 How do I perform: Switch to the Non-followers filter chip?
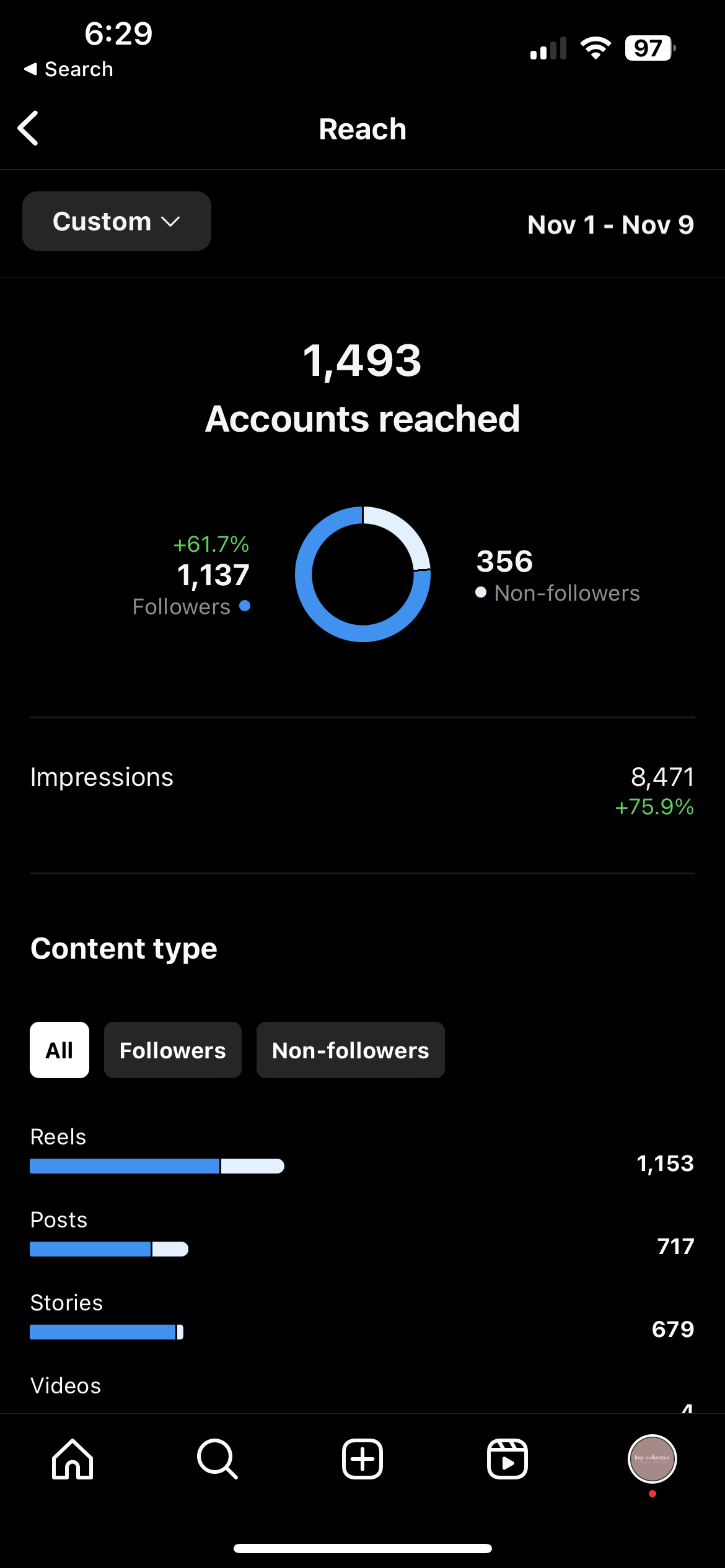350,1050
